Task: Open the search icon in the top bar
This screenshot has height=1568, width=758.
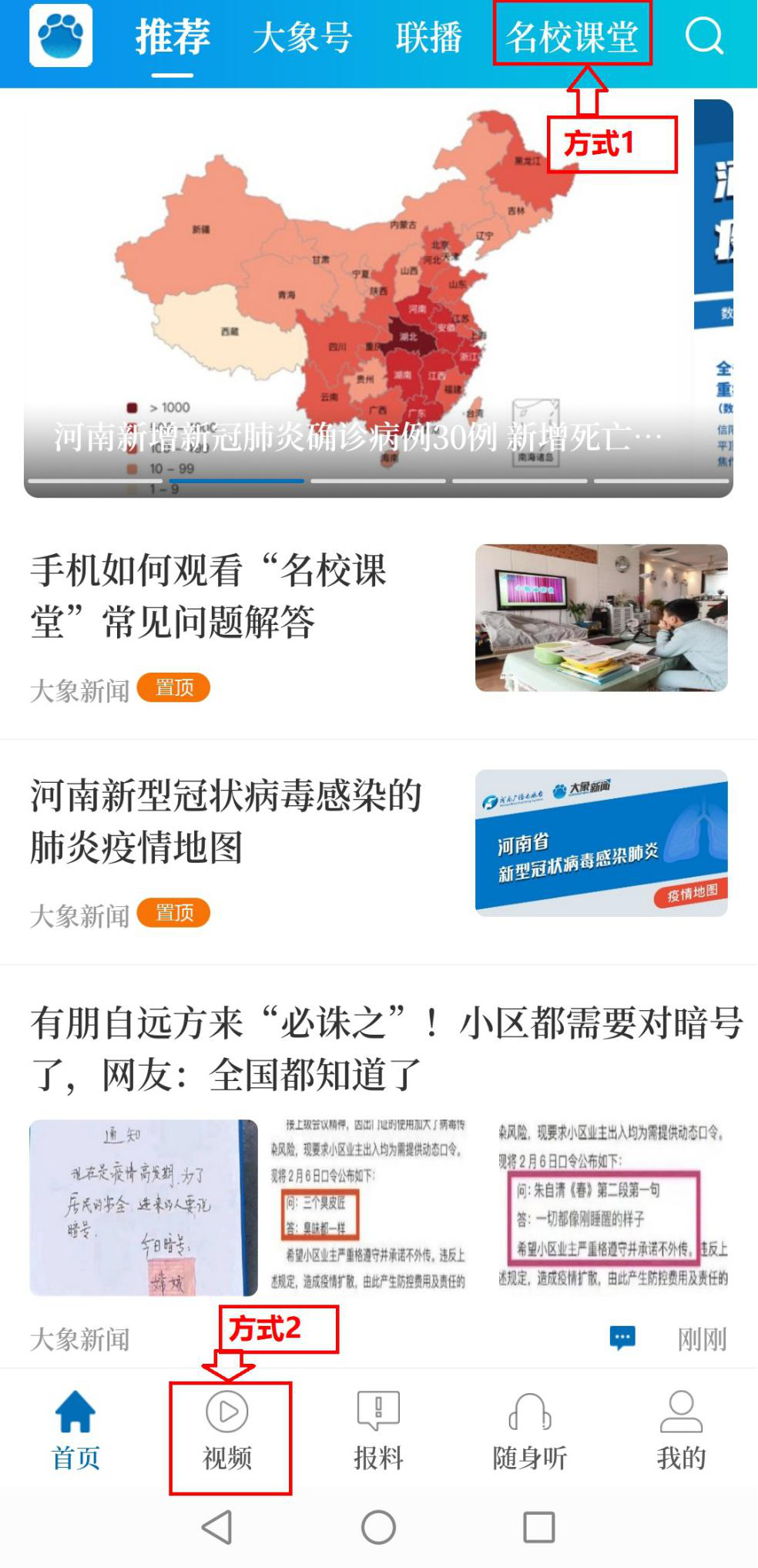Action: pos(704,35)
